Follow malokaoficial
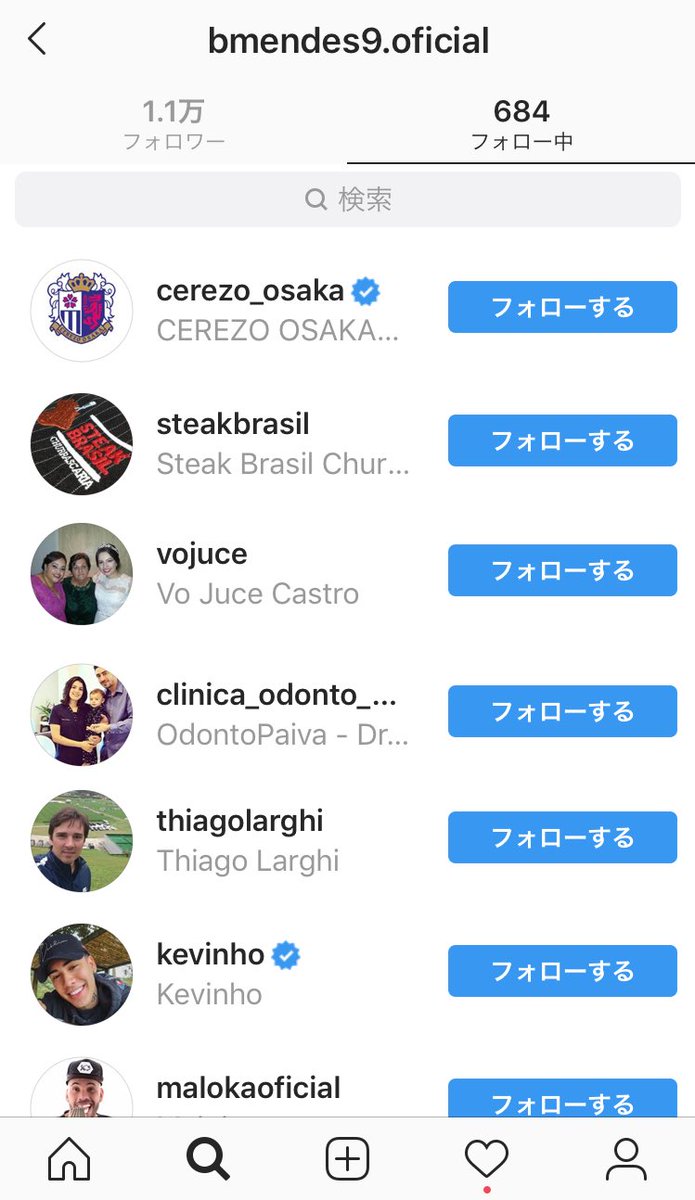The image size is (695, 1200). (x=562, y=1100)
